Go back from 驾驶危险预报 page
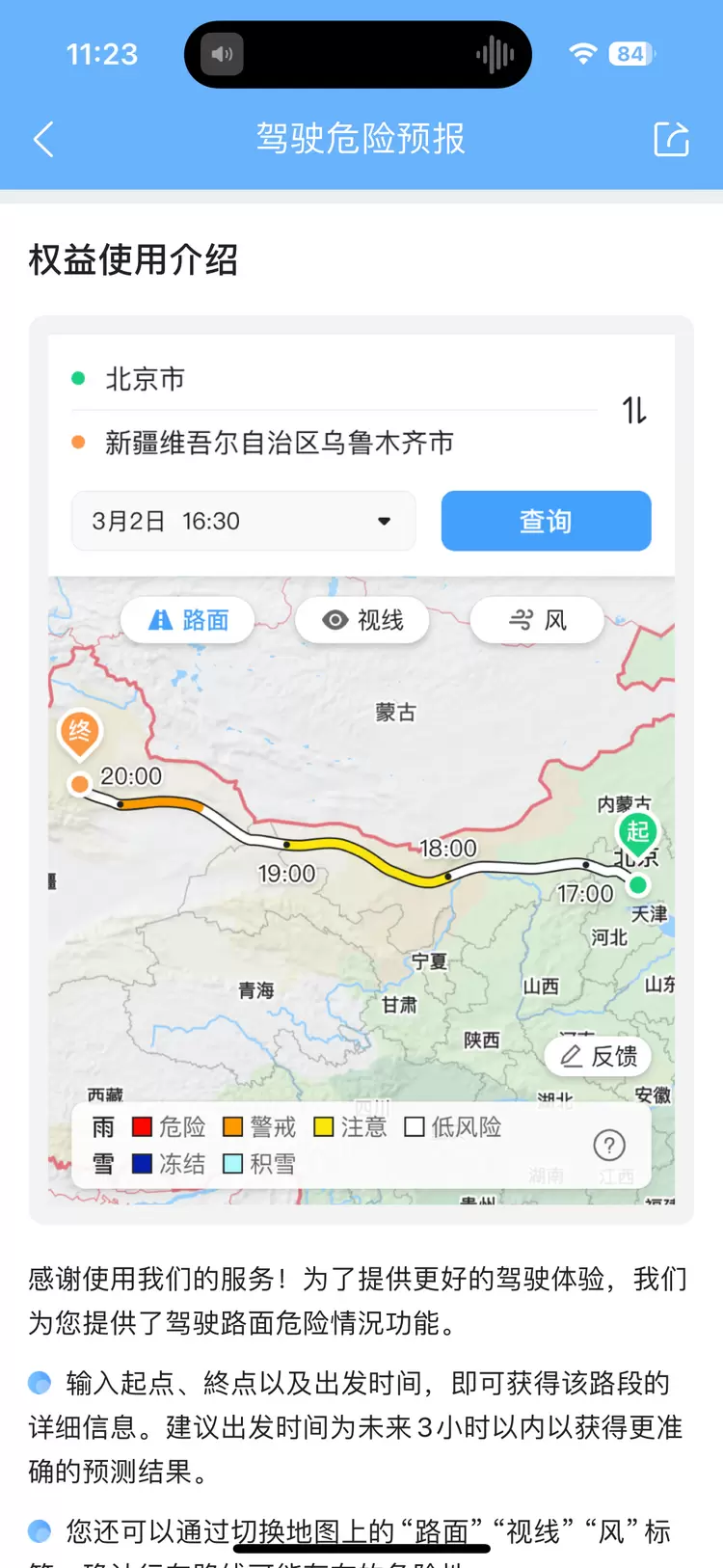723x1568 pixels. 43,140
